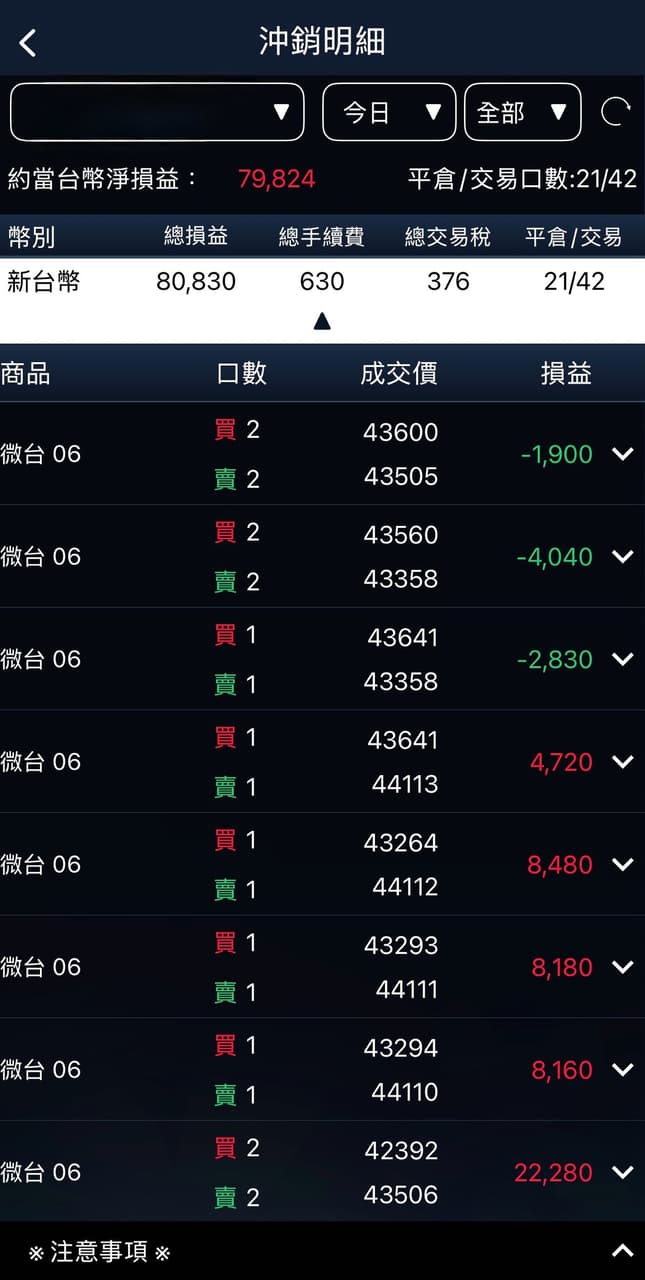Expand the row with -2,830 loss
The width and height of the screenshot is (645, 1280).
point(622,659)
